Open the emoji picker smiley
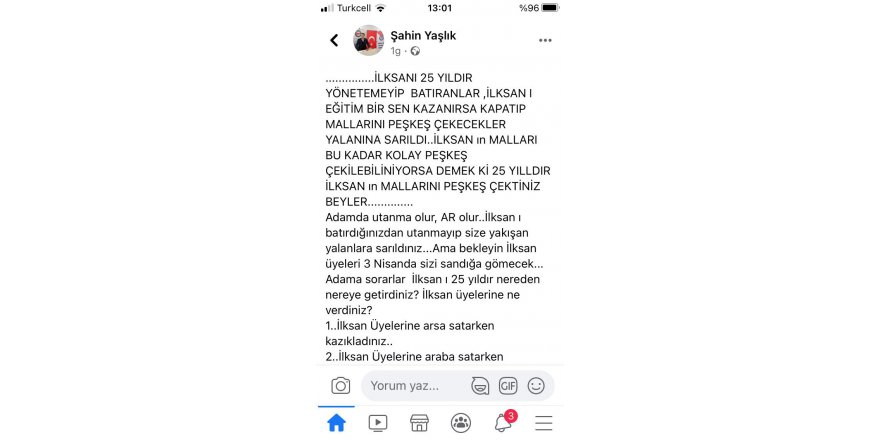Viewport: 880px width, 440px height. pos(536,386)
